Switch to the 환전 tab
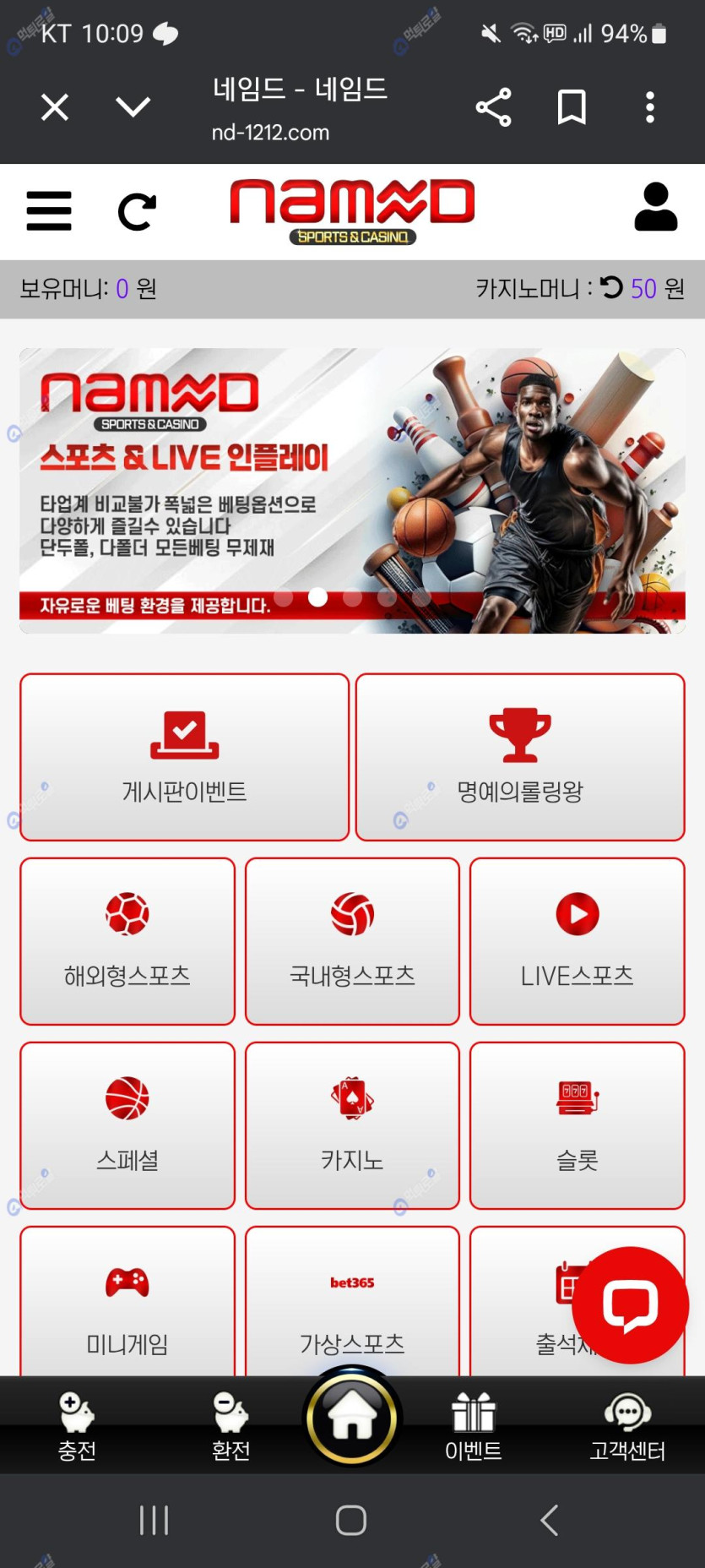This screenshot has height=1568, width=705. click(230, 1426)
